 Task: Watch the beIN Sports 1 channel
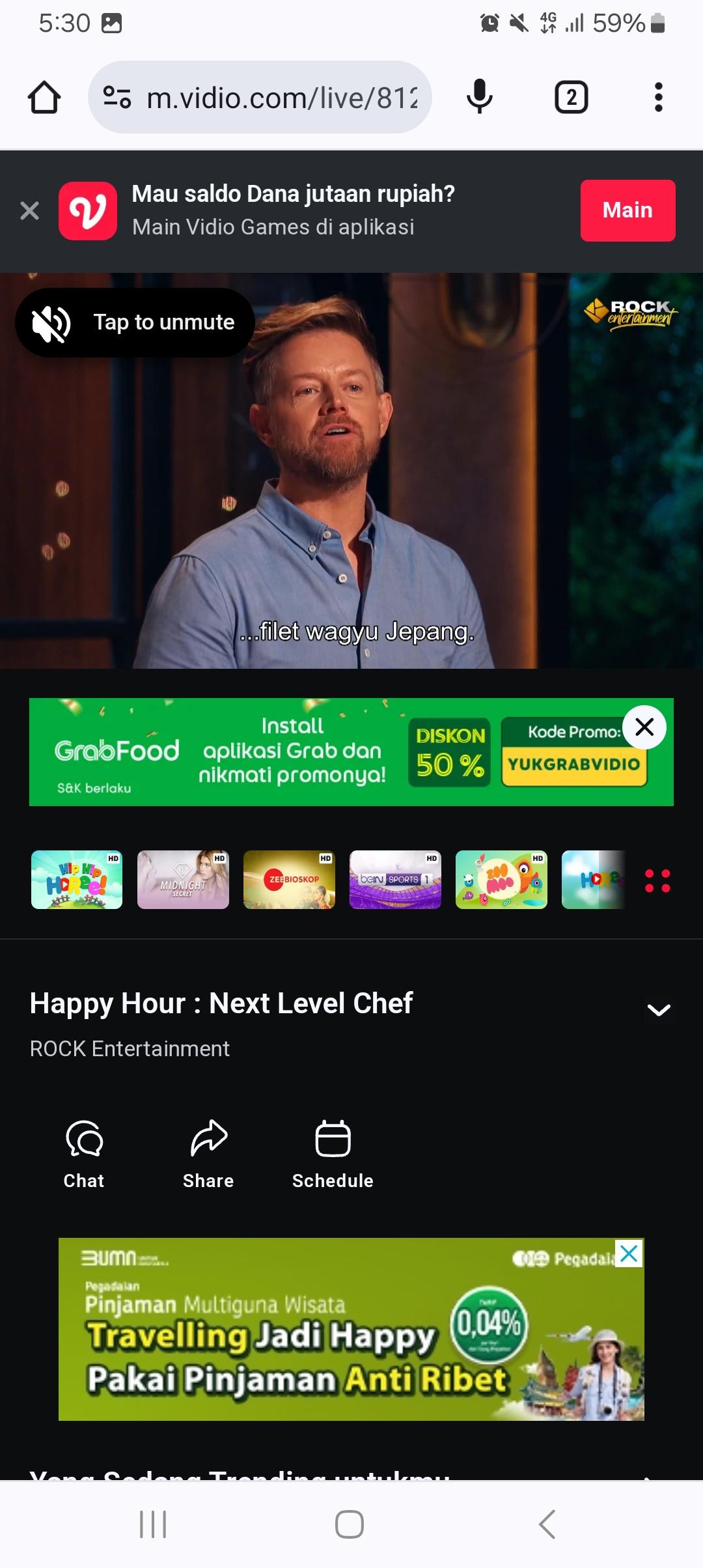pos(395,880)
